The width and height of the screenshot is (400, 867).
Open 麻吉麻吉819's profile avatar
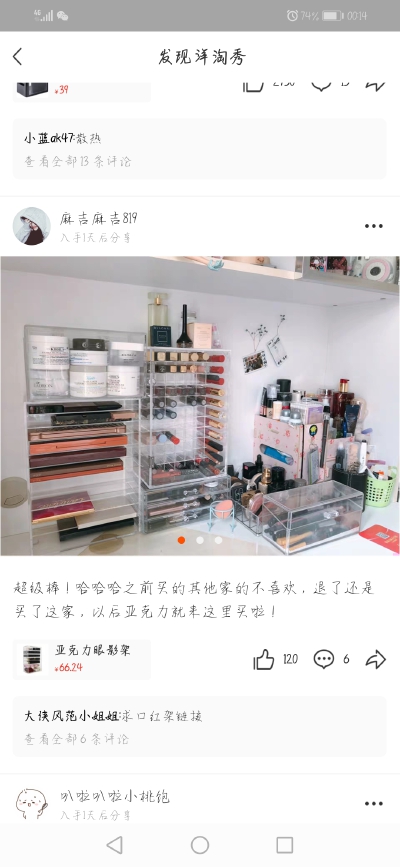pos(32,226)
